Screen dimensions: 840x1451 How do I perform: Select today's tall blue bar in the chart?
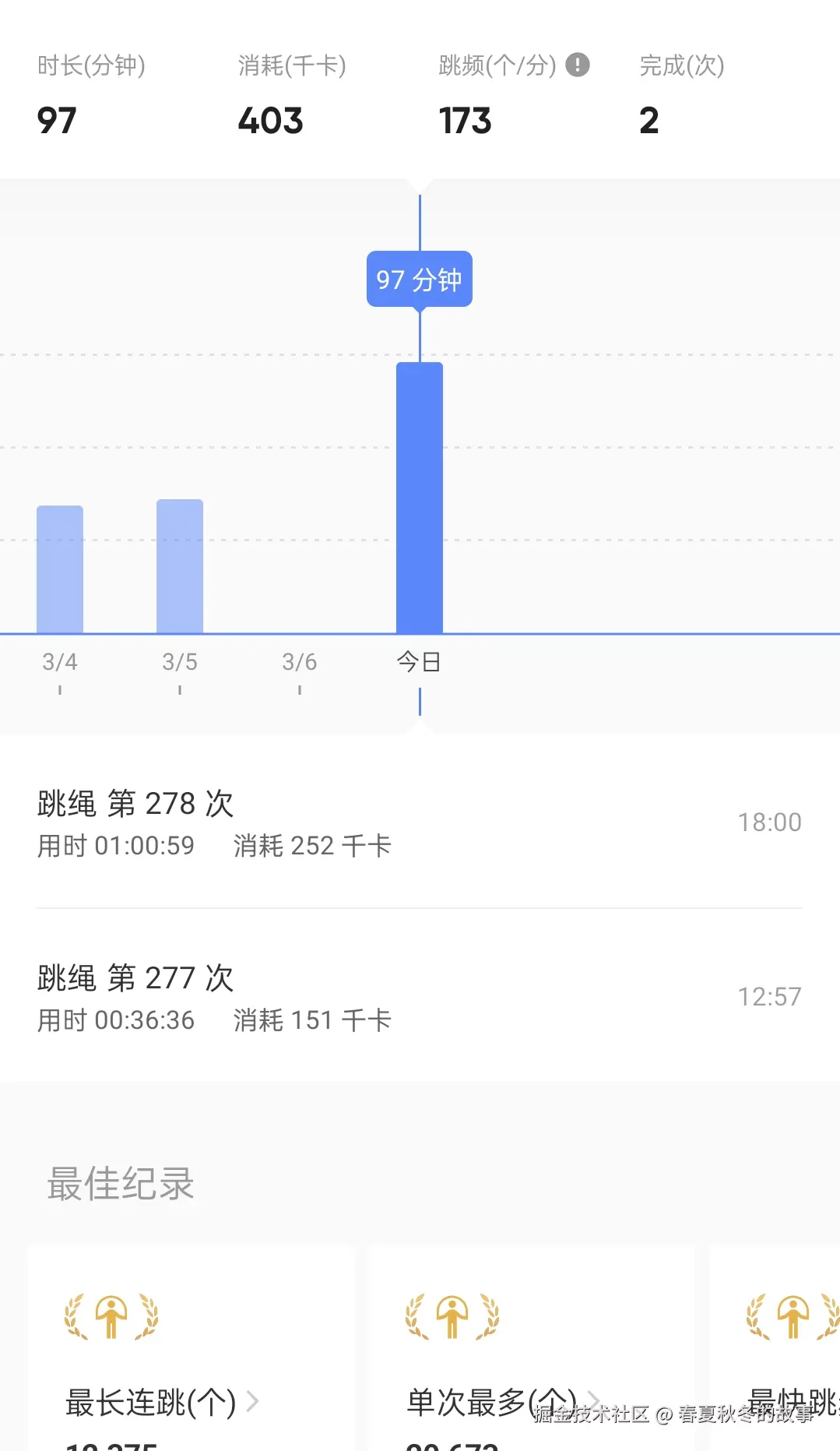click(x=420, y=498)
